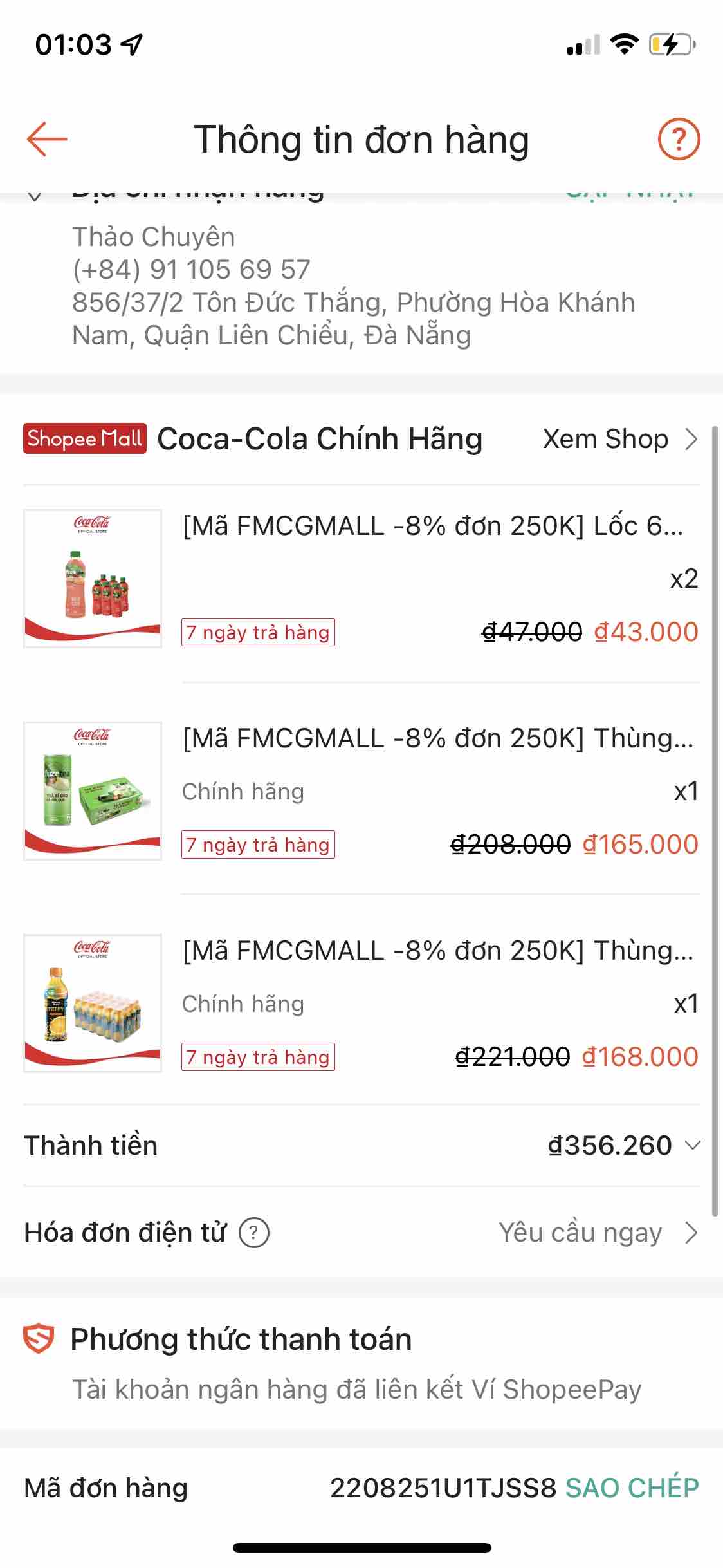Open the help question mark icon
This screenshot has height=1568, width=723.
679,138
